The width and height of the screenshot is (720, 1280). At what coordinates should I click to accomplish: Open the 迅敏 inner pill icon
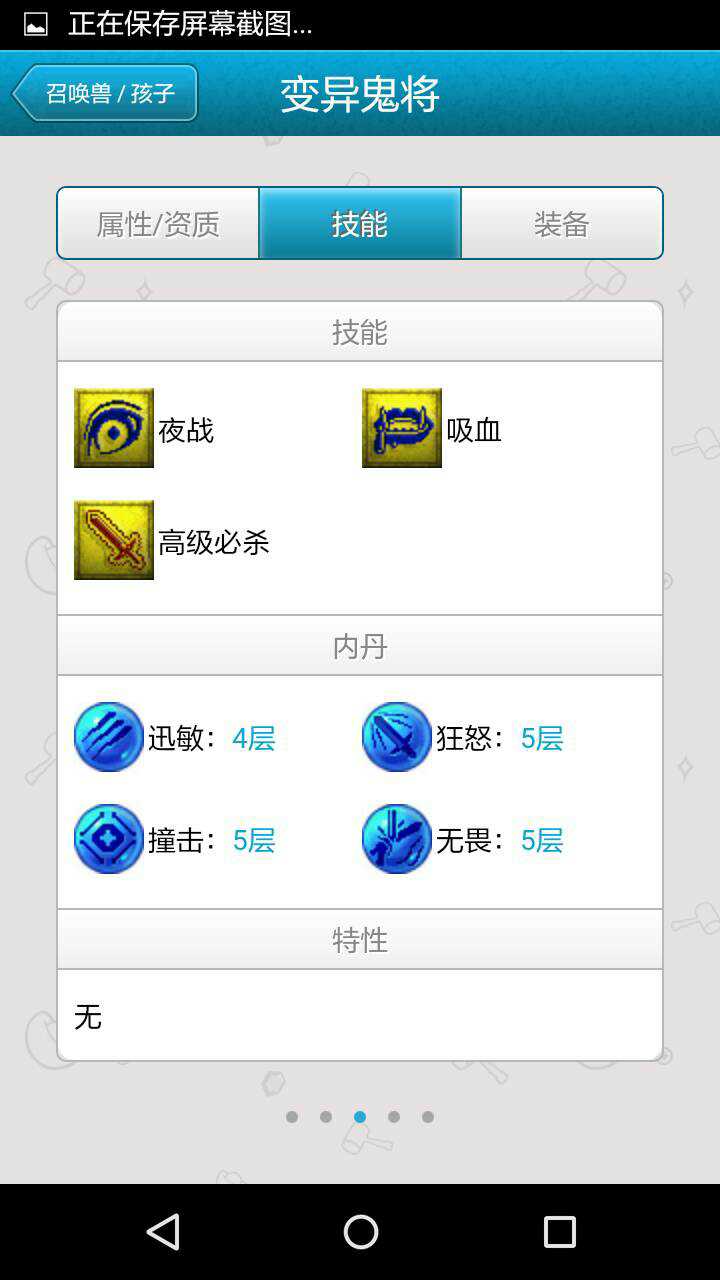click(109, 737)
